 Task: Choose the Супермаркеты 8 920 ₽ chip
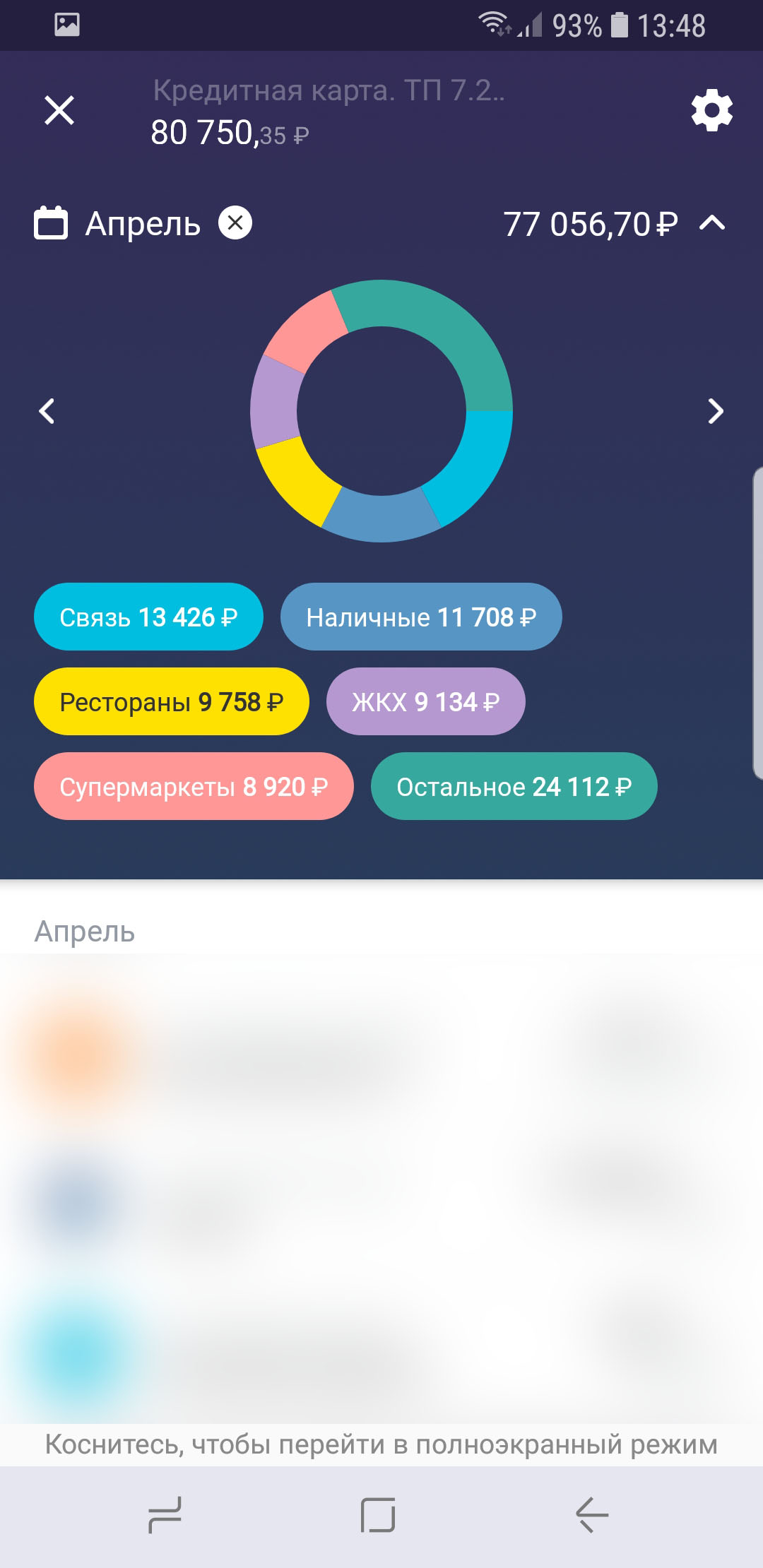(194, 786)
